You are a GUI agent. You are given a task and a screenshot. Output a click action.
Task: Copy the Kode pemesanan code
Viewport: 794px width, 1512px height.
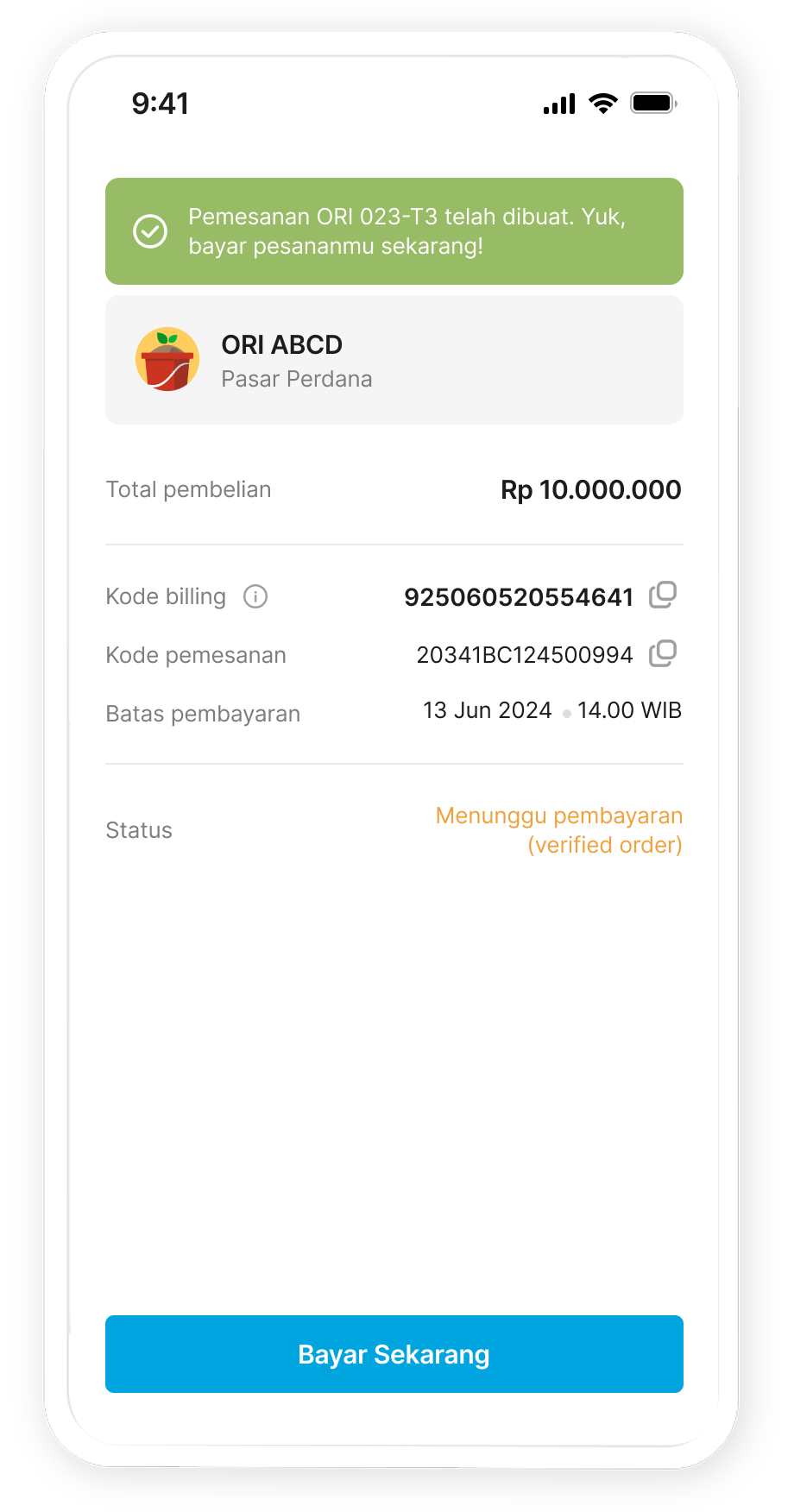point(663,653)
